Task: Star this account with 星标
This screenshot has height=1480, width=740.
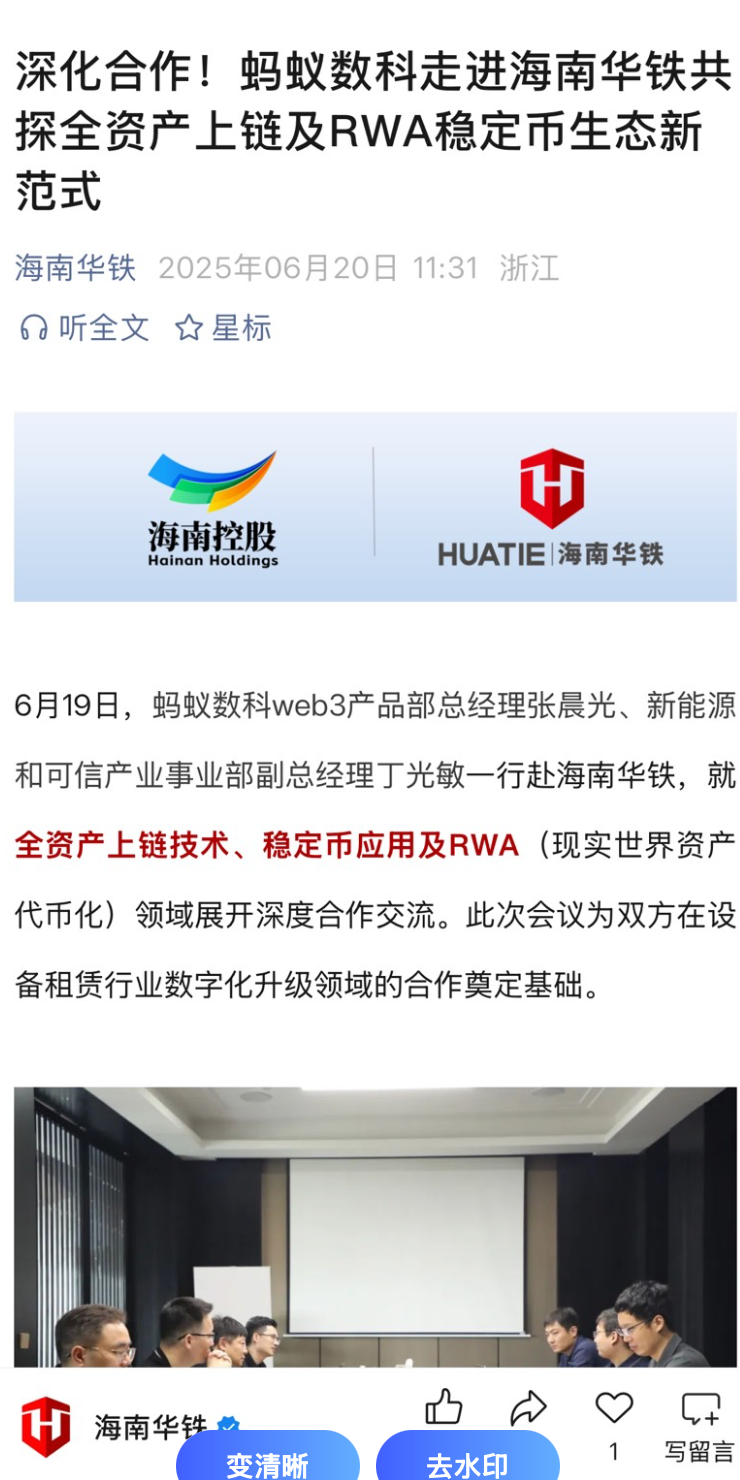Action: (x=223, y=328)
